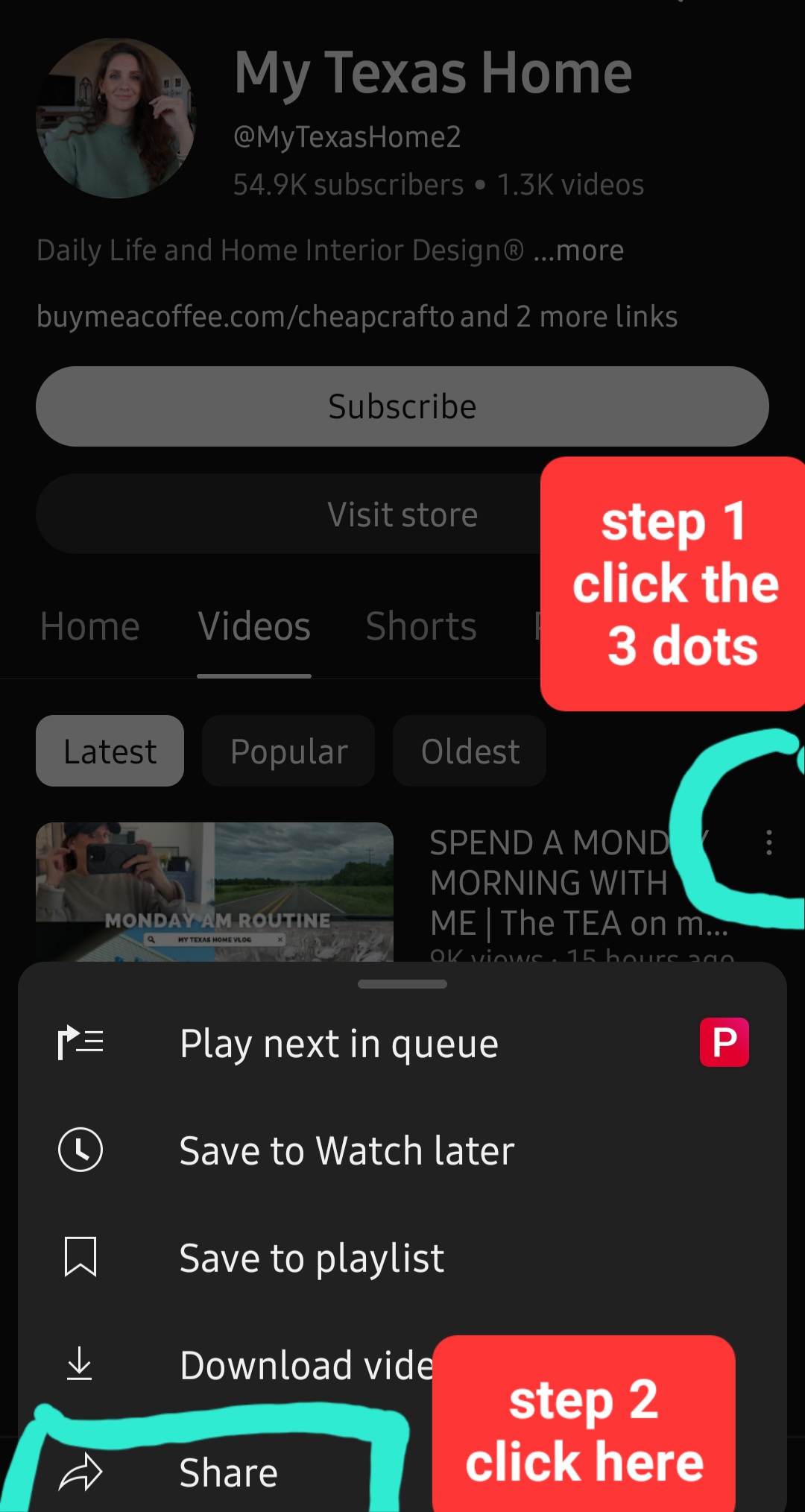Tap the Download video option
805x1512 pixels.
pyautogui.click(x=298, y=1365)
